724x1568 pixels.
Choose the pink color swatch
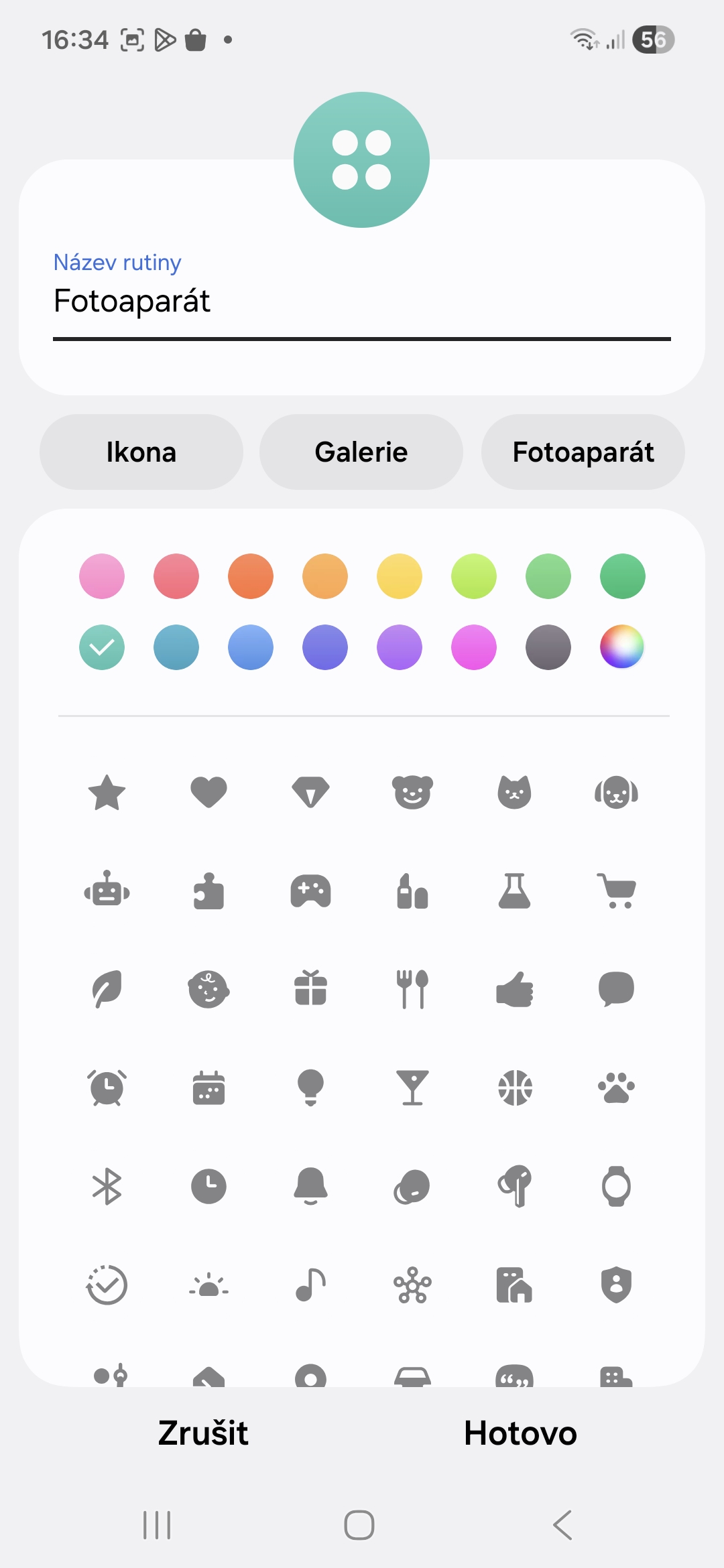click(102, 576)
